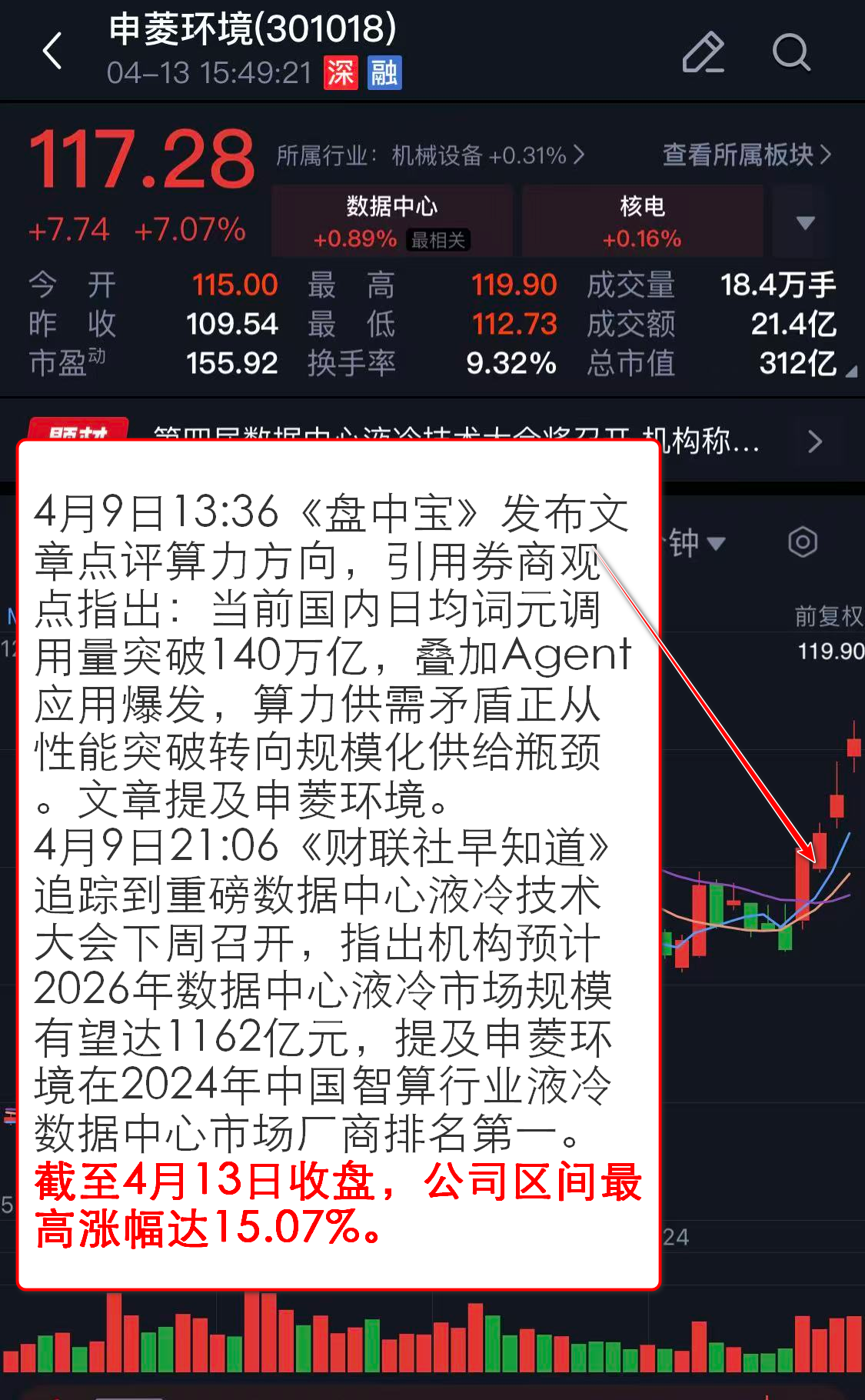Open the chart settings hexagon icon
The image size is (865, 1400).
pyautogui.click(x=802, y=542)
